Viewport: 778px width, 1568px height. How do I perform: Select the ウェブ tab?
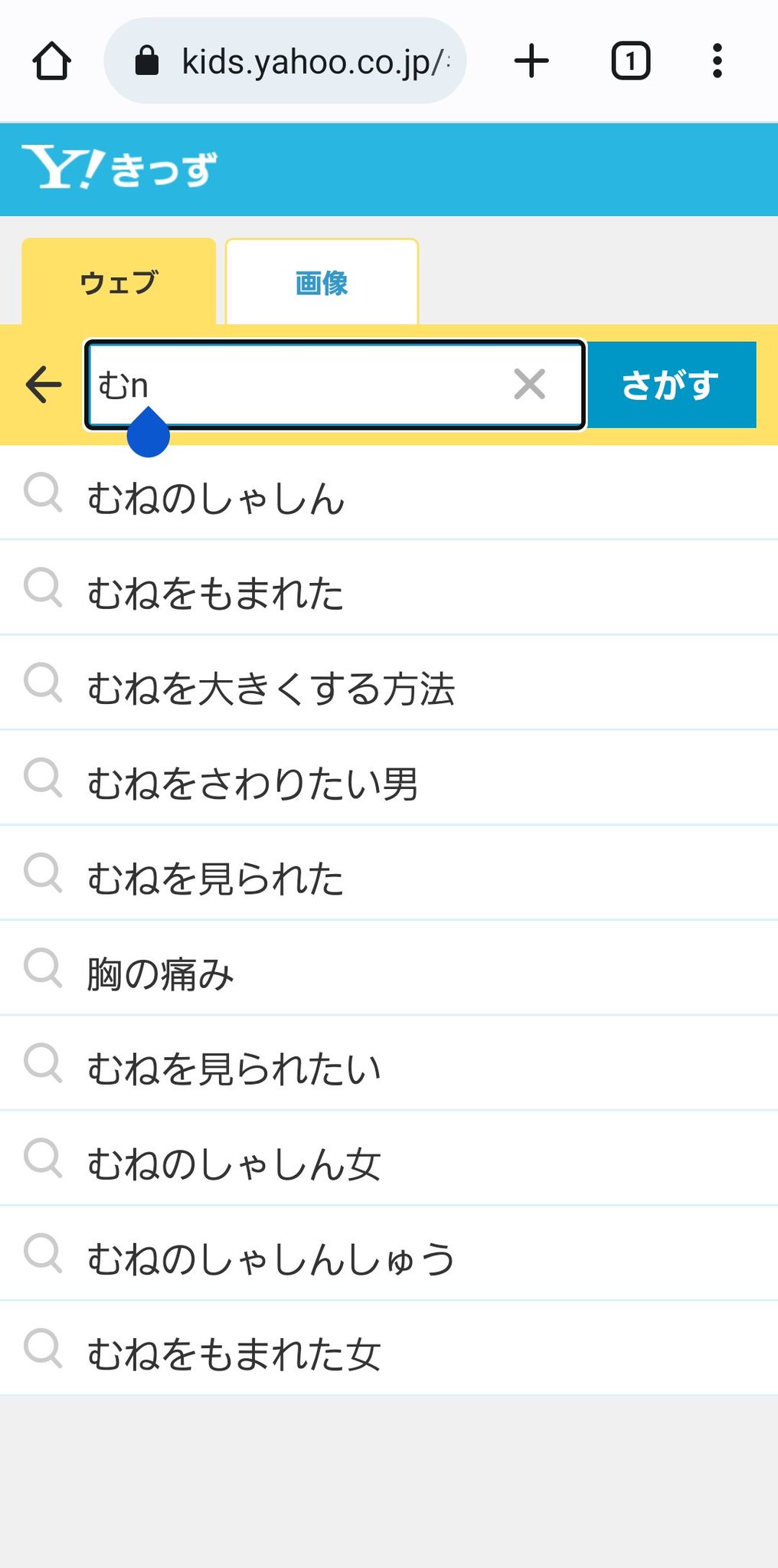pyautogui.click(x=119, y=283)
